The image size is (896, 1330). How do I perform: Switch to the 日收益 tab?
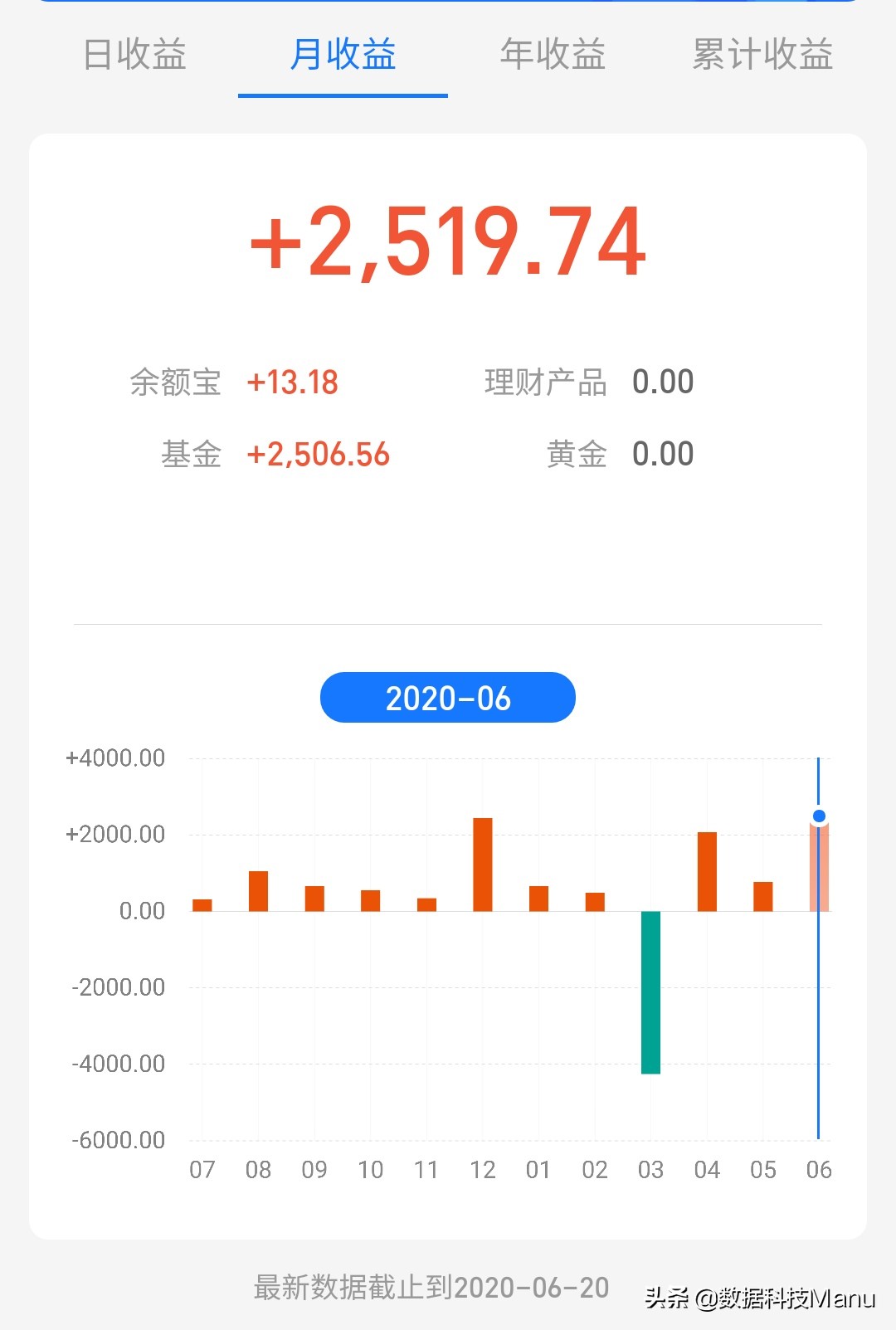(x=133, y=56)
